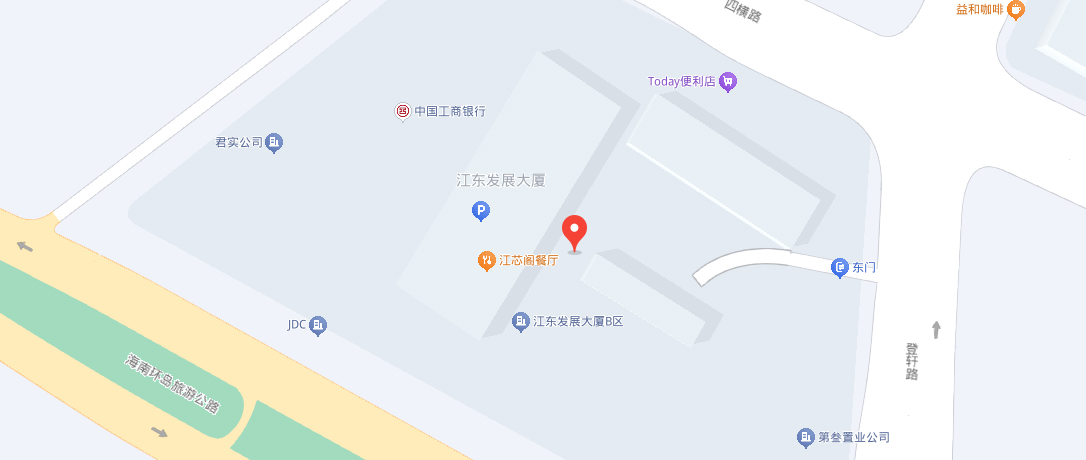Select the 第叁置业公司 marker
Viewport: 1086px width, 460px height.
click(x=805, y=437)
